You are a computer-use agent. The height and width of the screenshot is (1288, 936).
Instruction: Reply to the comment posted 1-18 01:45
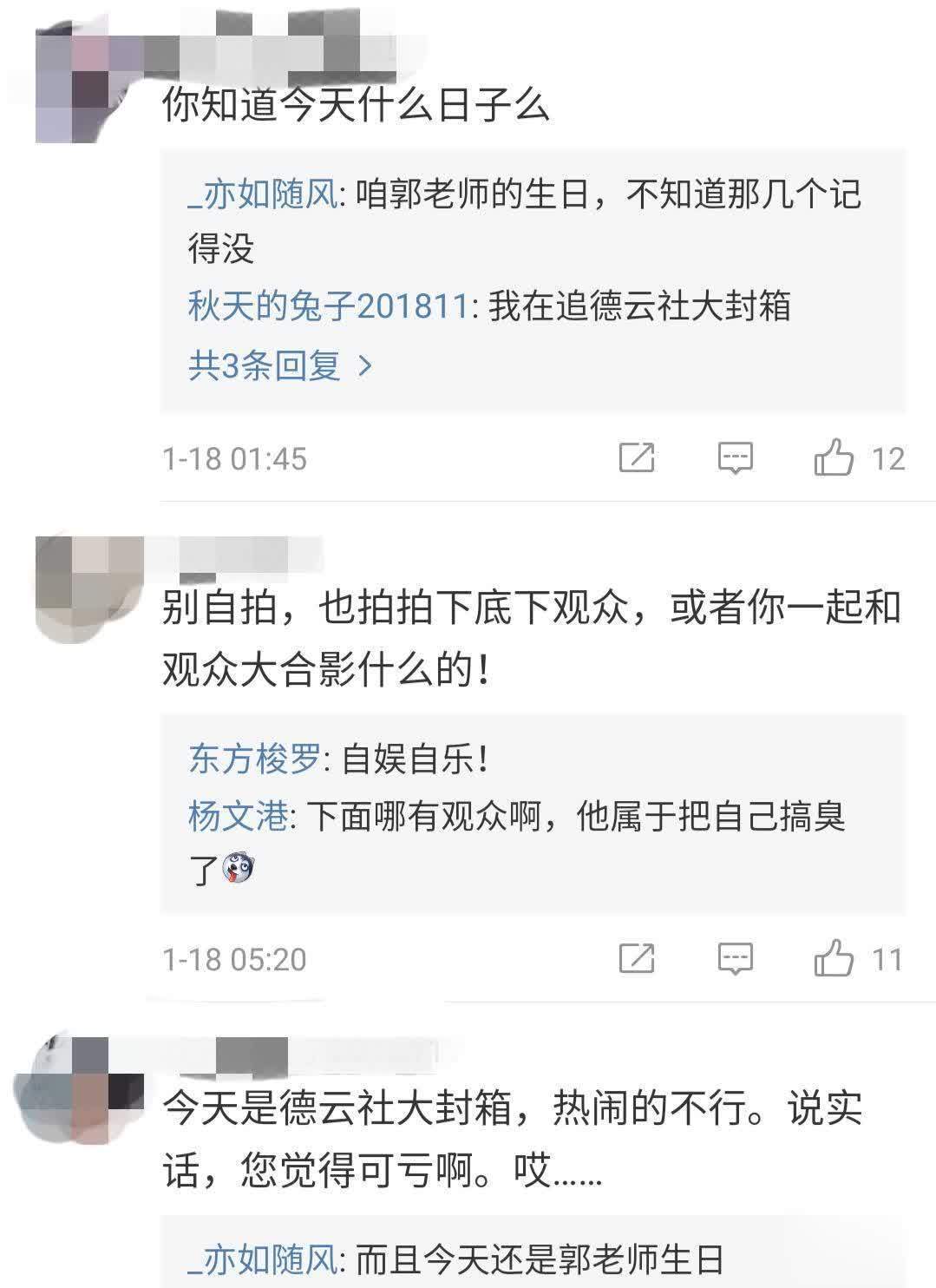point(735,457)
